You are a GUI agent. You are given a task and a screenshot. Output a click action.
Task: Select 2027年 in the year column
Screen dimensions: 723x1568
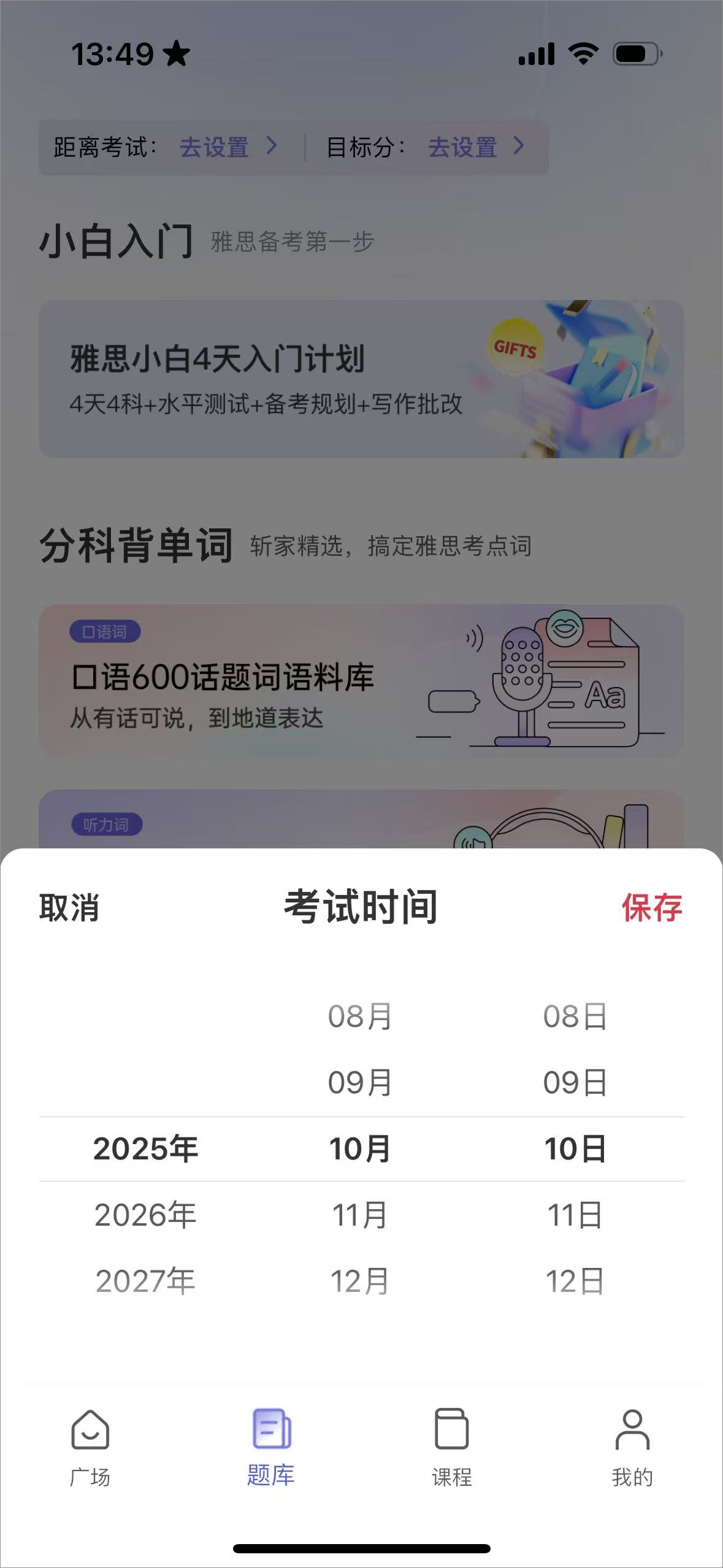click(x=145, y=1281)
